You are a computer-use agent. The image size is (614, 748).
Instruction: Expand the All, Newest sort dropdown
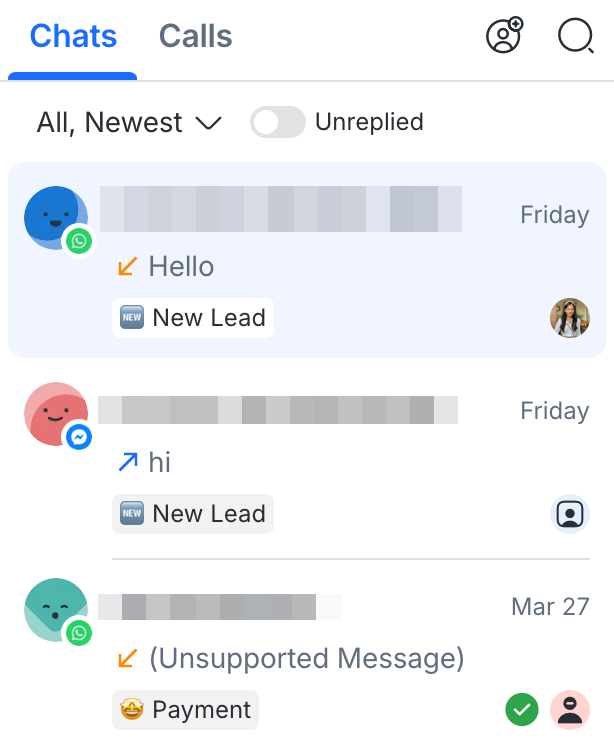[x=128, y=123]
